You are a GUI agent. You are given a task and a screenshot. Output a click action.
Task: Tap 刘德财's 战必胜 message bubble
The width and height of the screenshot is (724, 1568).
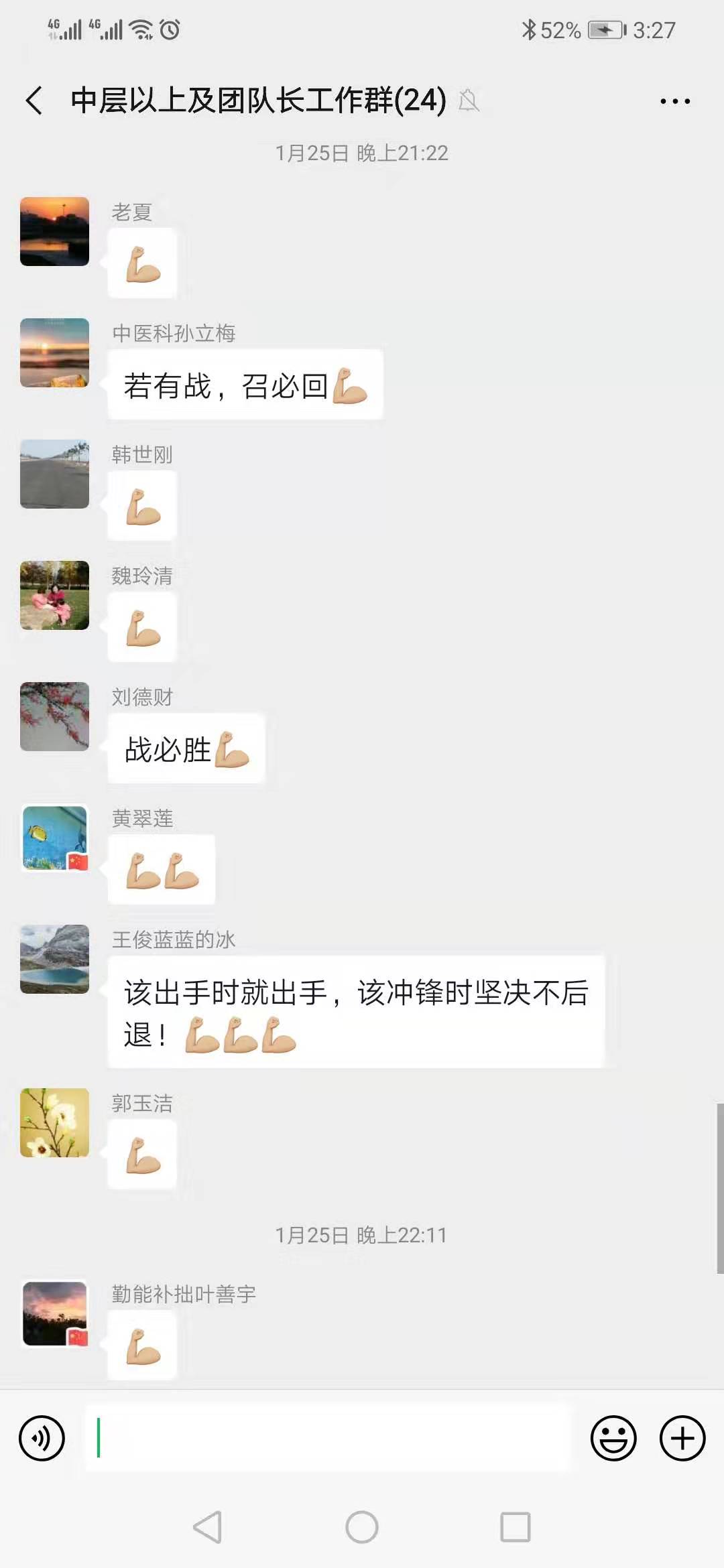[x=186, y=750]
